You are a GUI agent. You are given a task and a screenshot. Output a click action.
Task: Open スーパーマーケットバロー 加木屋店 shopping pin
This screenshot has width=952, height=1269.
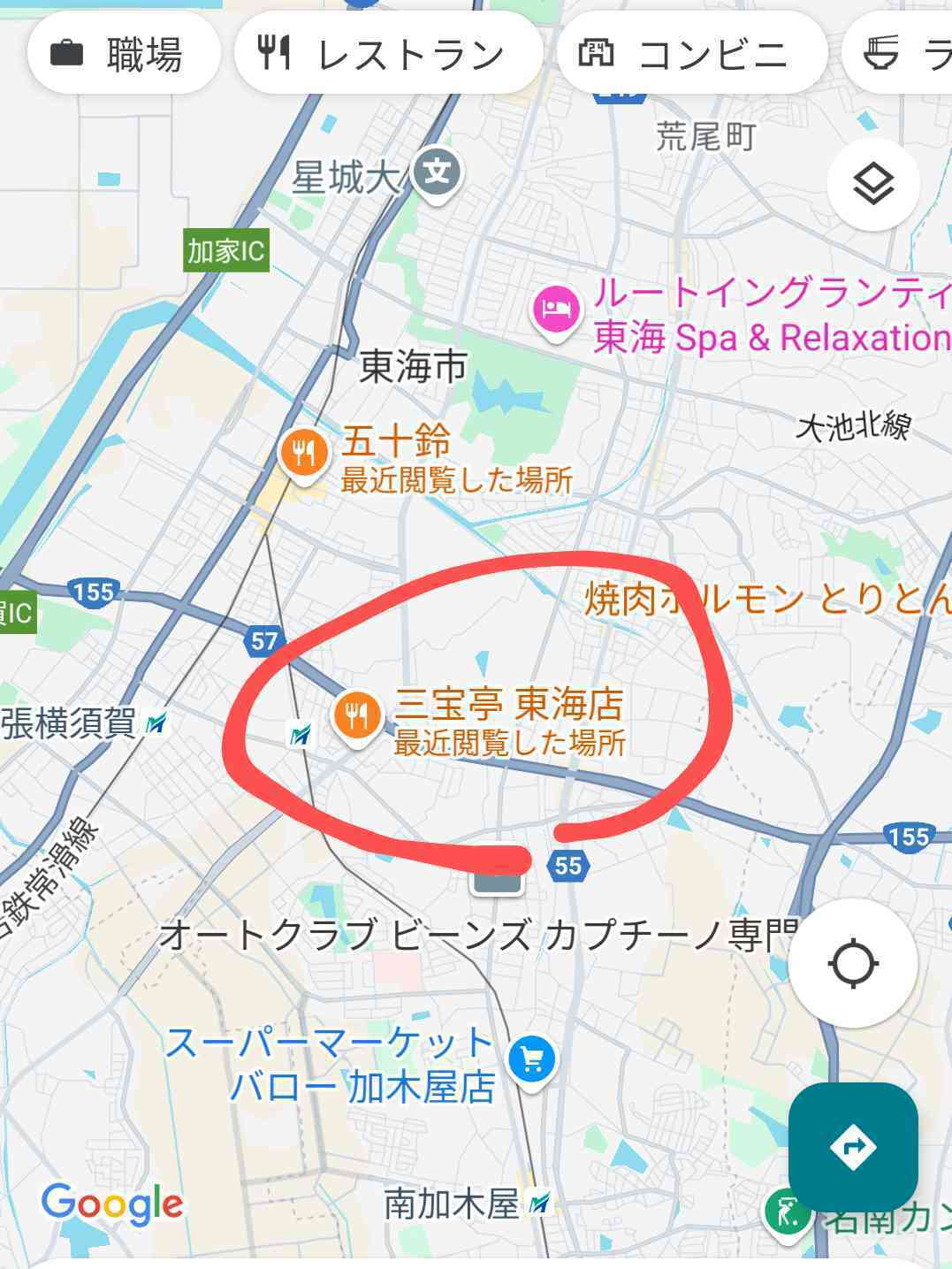[532, 1059]
